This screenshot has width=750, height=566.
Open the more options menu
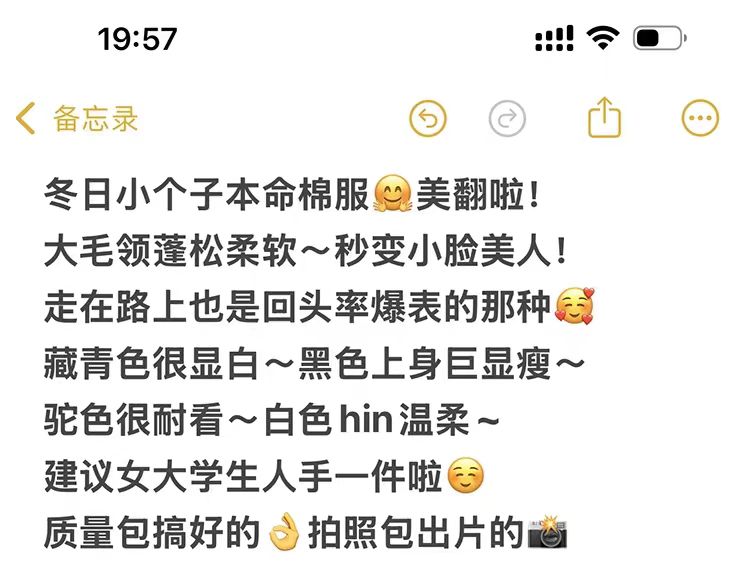699,119
